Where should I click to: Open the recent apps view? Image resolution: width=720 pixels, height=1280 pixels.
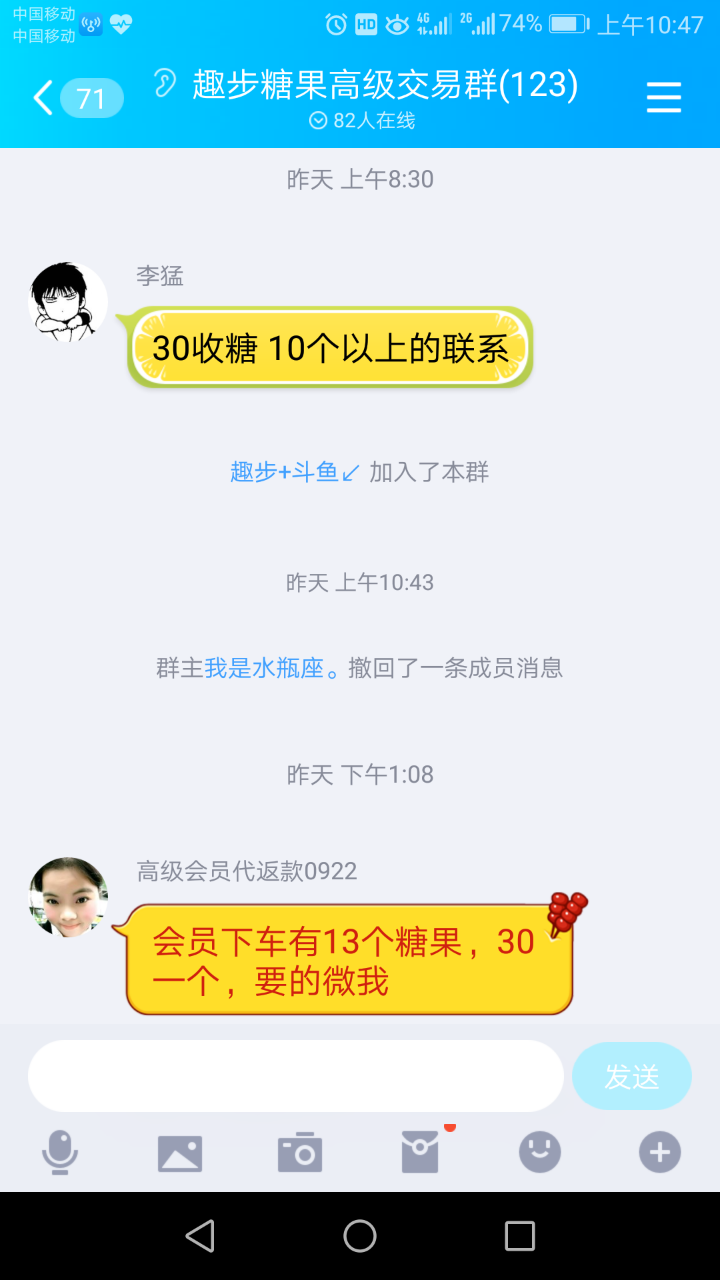[520, 1236]
